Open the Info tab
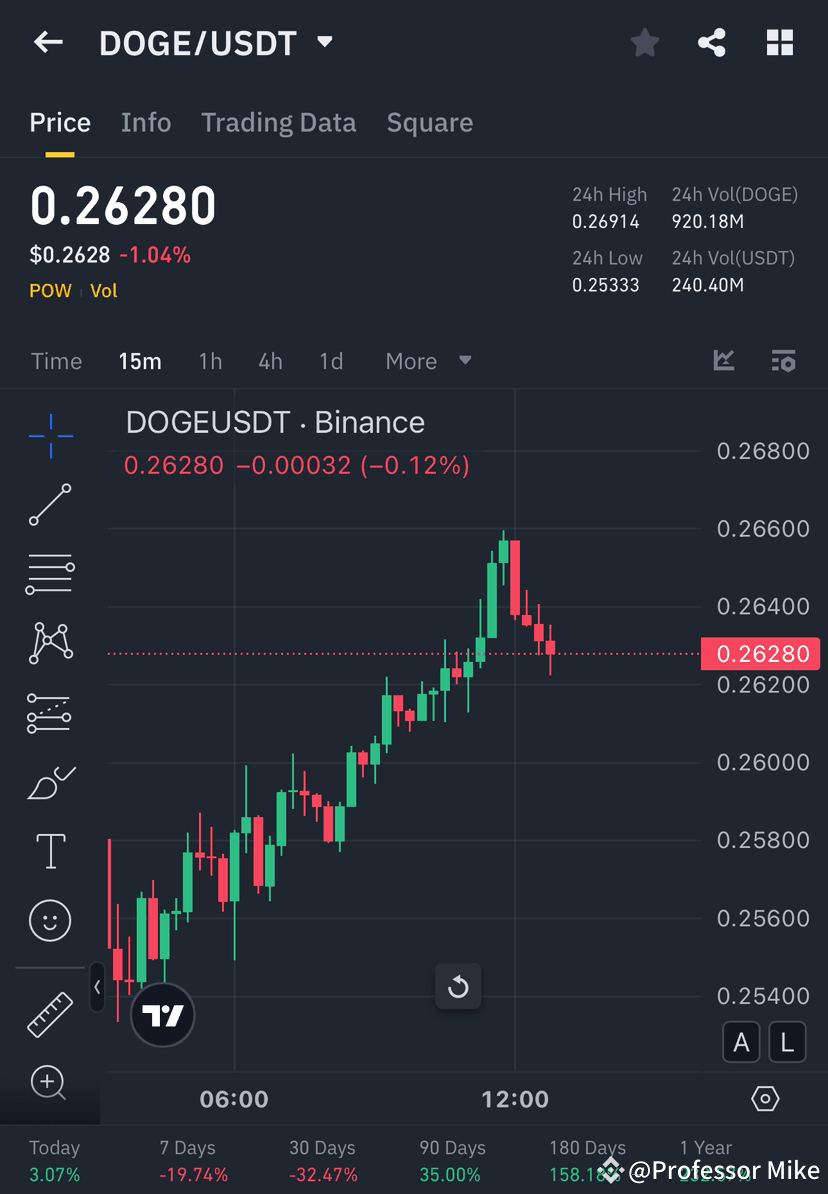Screen dimensions: 828x1194 [146, 122]
